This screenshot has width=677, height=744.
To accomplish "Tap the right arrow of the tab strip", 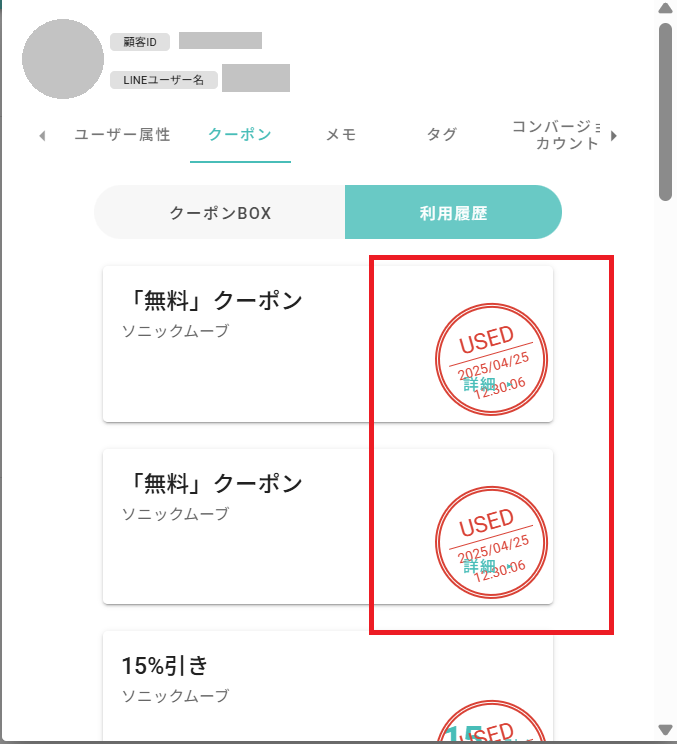I will click(614, 136).
